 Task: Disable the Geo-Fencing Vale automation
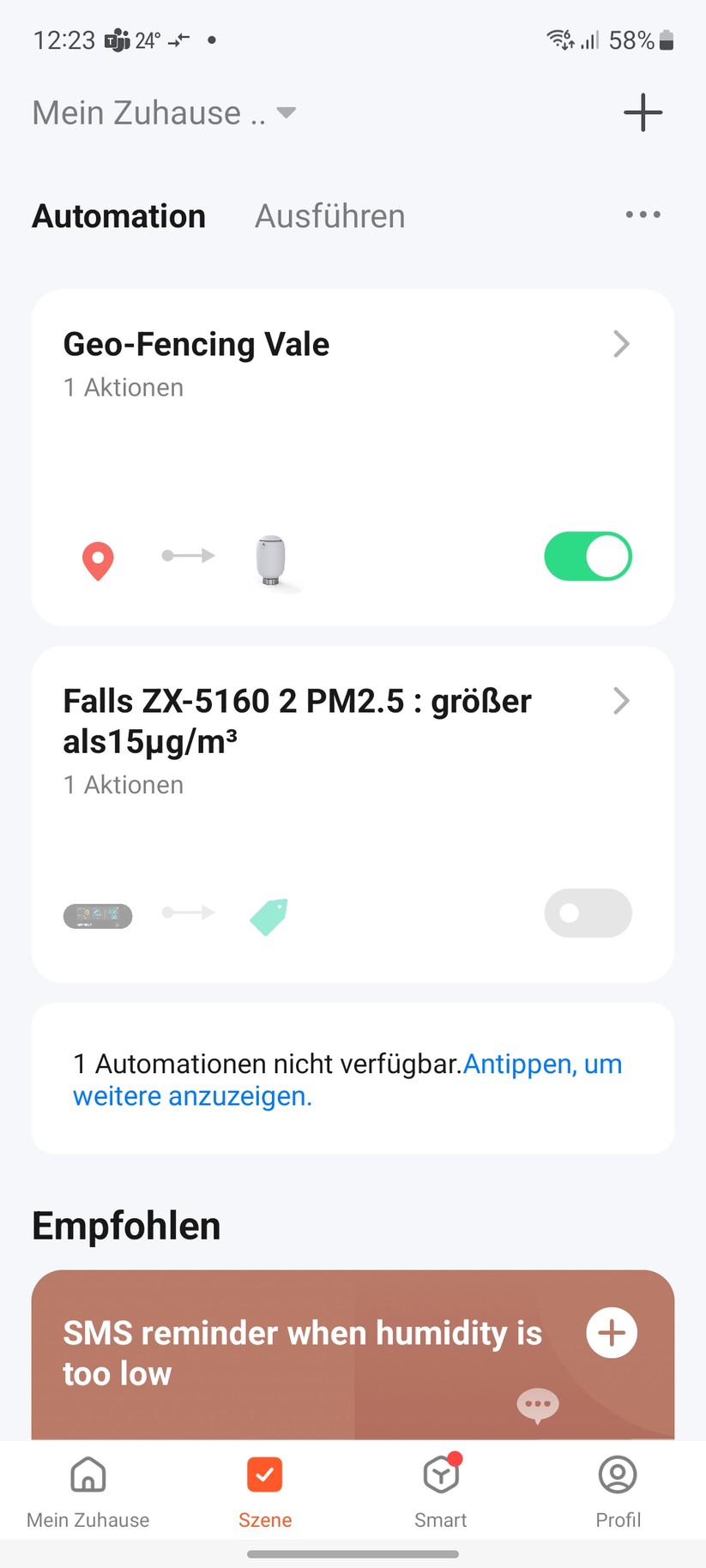point(588,556)
